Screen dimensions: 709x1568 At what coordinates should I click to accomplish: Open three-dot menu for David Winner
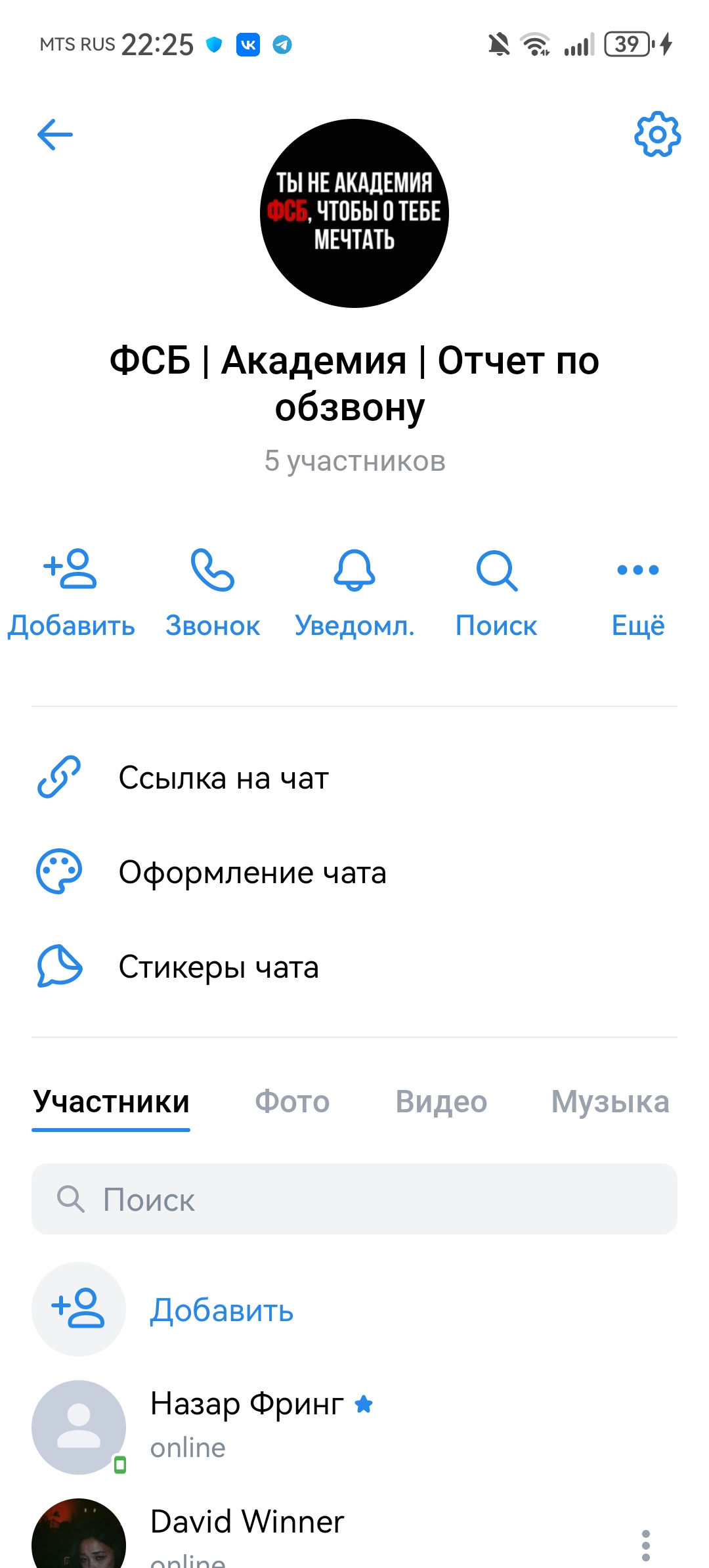[x=646, y=1546]
